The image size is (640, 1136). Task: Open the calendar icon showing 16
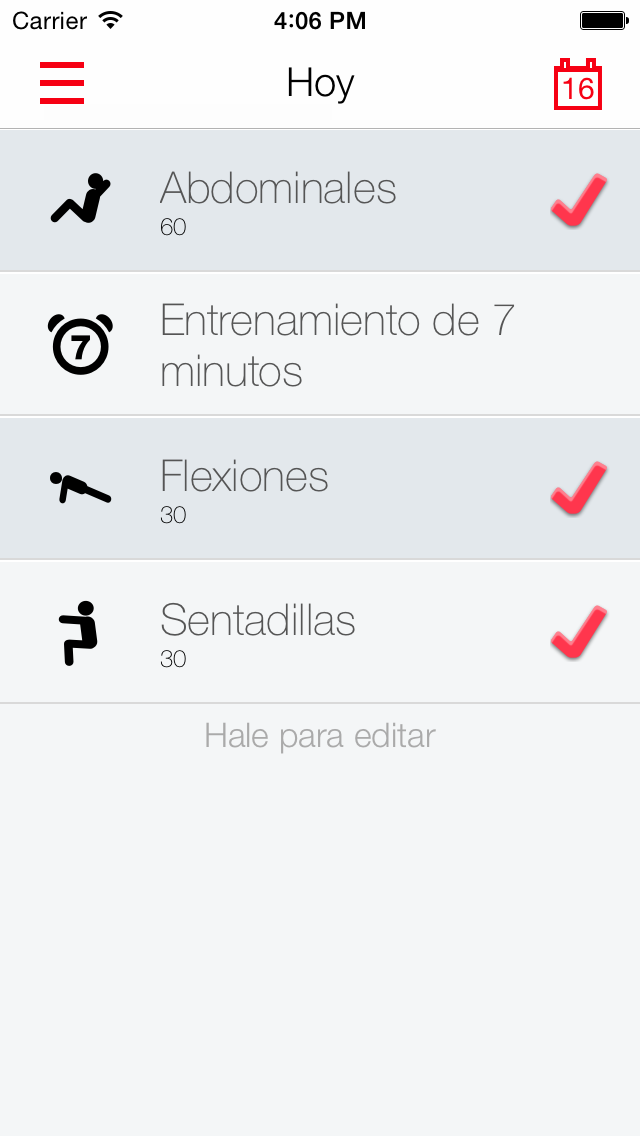578,84
